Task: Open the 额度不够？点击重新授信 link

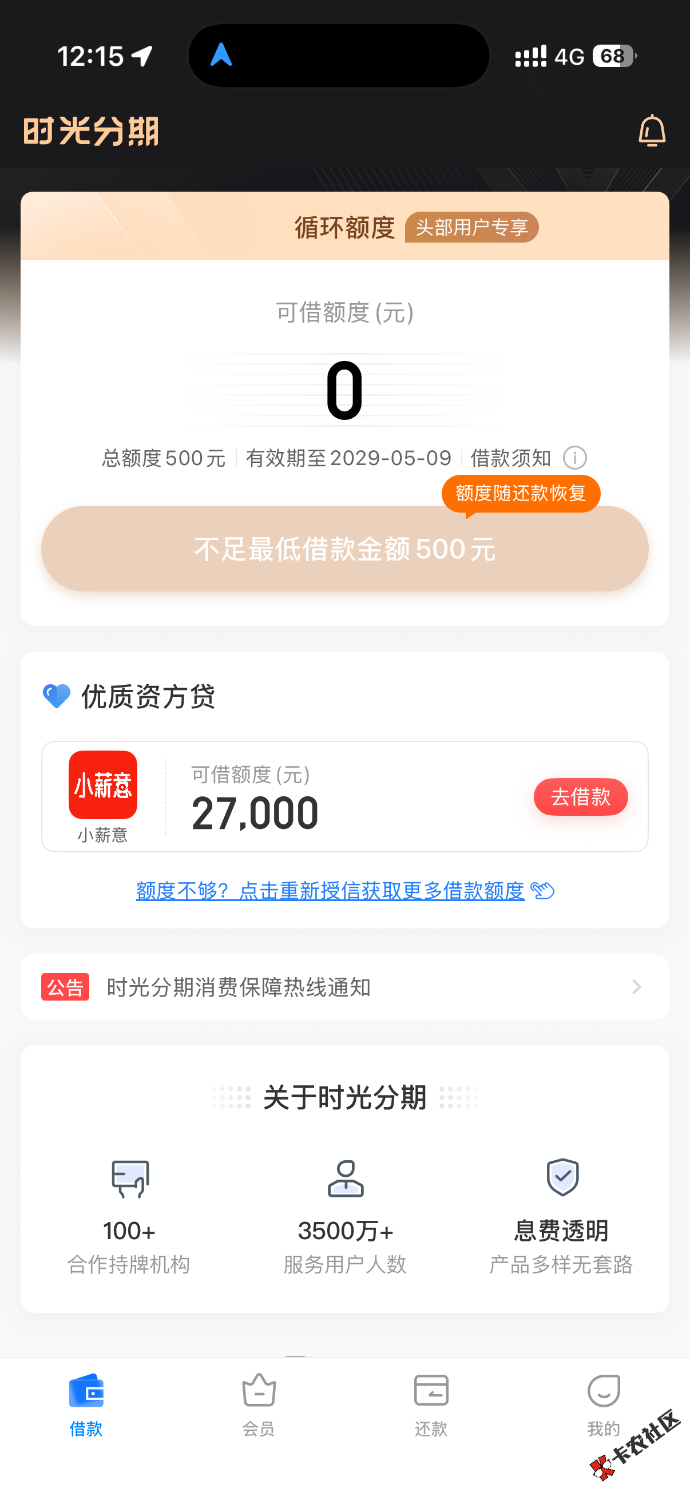Action: tap(345, 890)
